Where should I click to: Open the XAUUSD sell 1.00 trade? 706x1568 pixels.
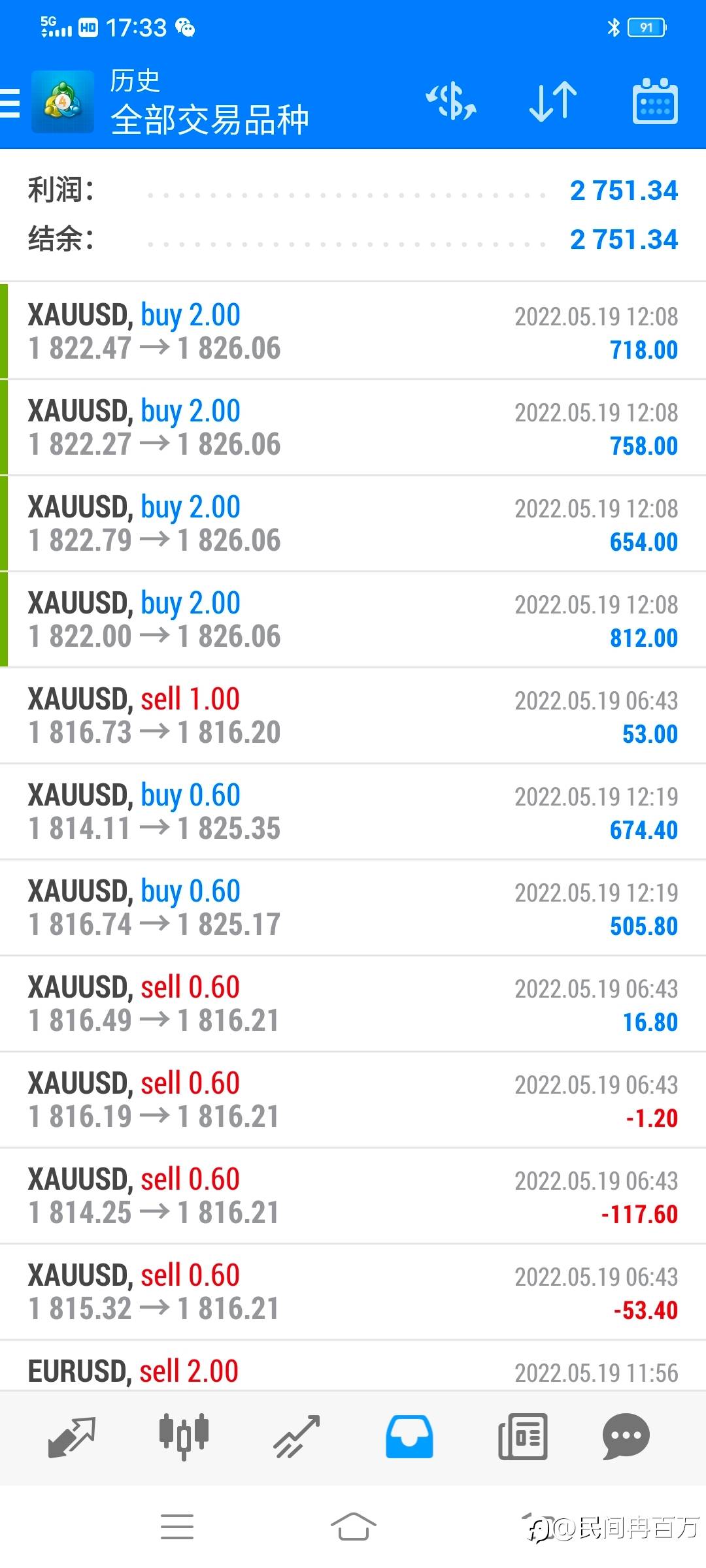pyautogui.click(x=353, y=715)
